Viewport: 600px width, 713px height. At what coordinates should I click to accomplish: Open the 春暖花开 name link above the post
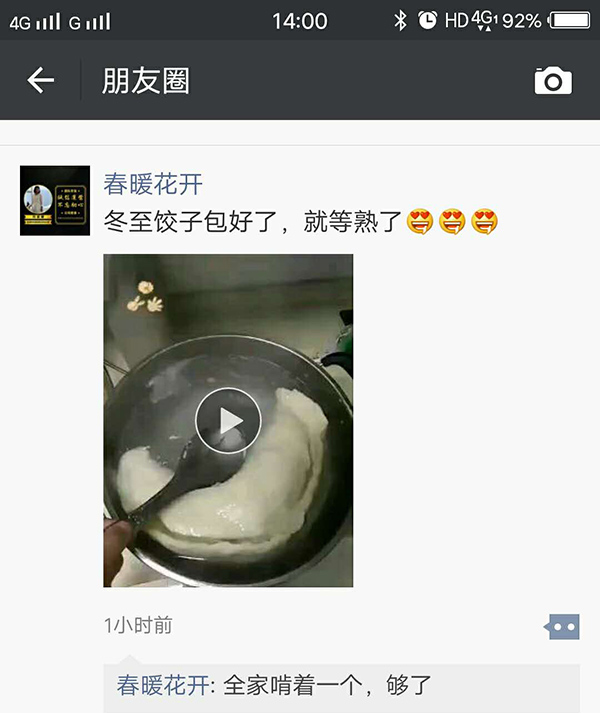click(x=153, y=184)
